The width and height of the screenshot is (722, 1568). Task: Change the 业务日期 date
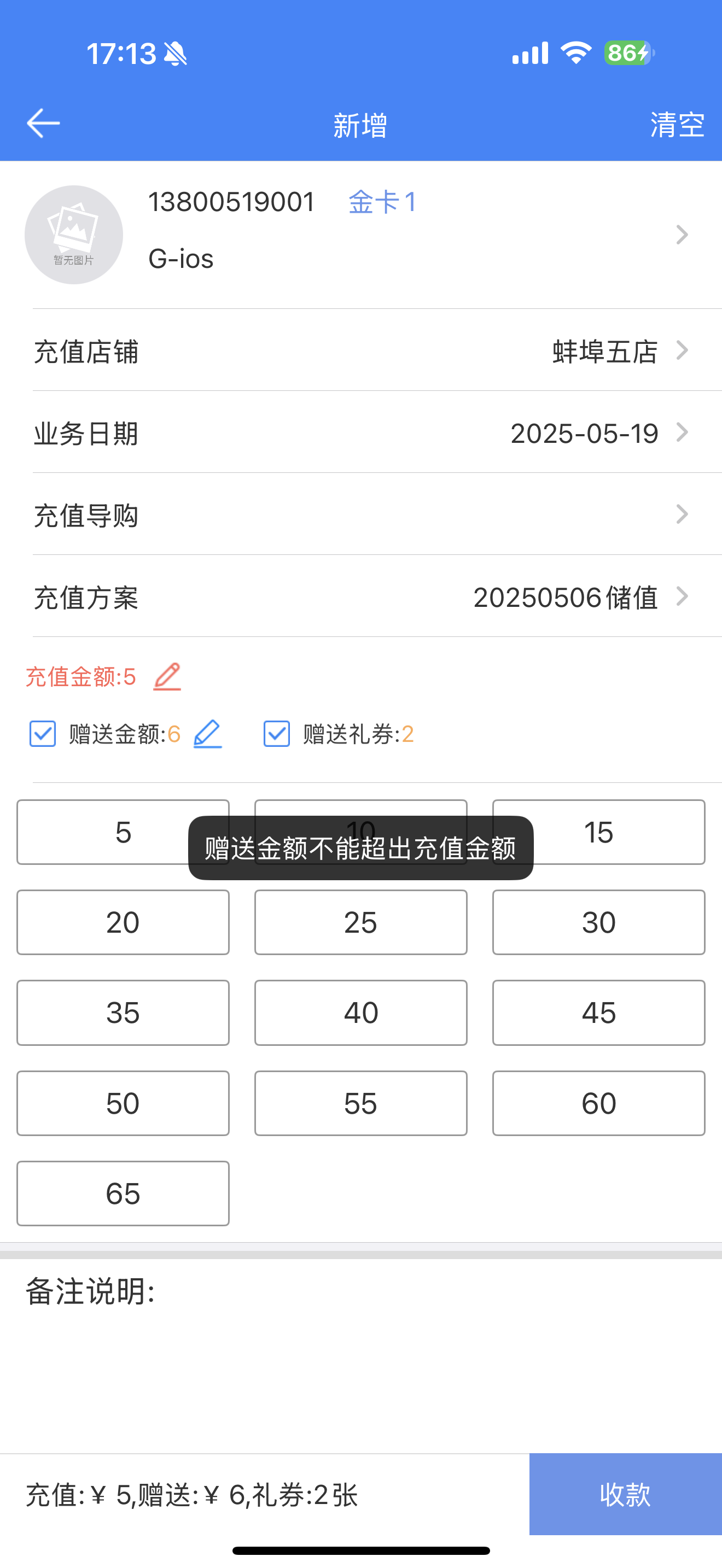point(361,433)
